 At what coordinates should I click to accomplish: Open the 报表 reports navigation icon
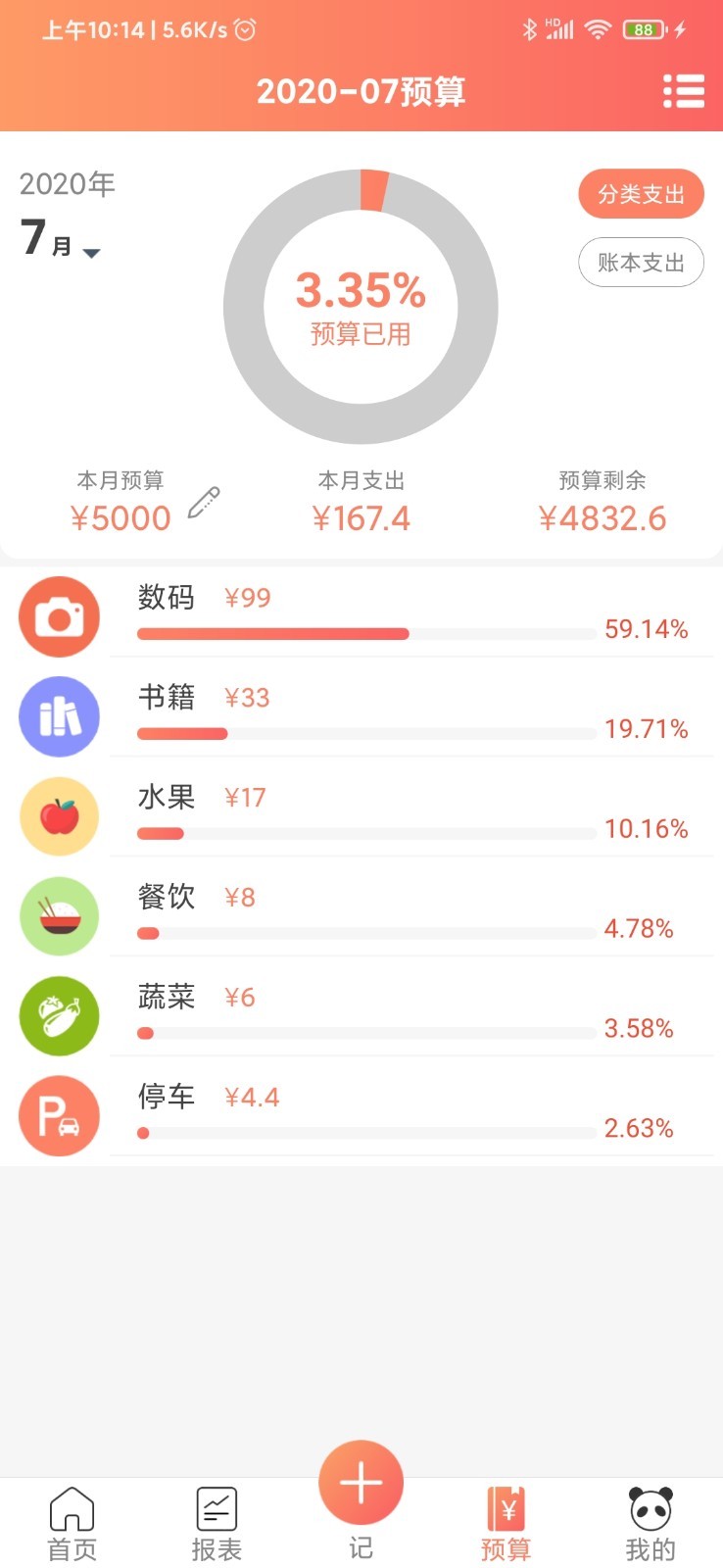[x=217, y=1514]
